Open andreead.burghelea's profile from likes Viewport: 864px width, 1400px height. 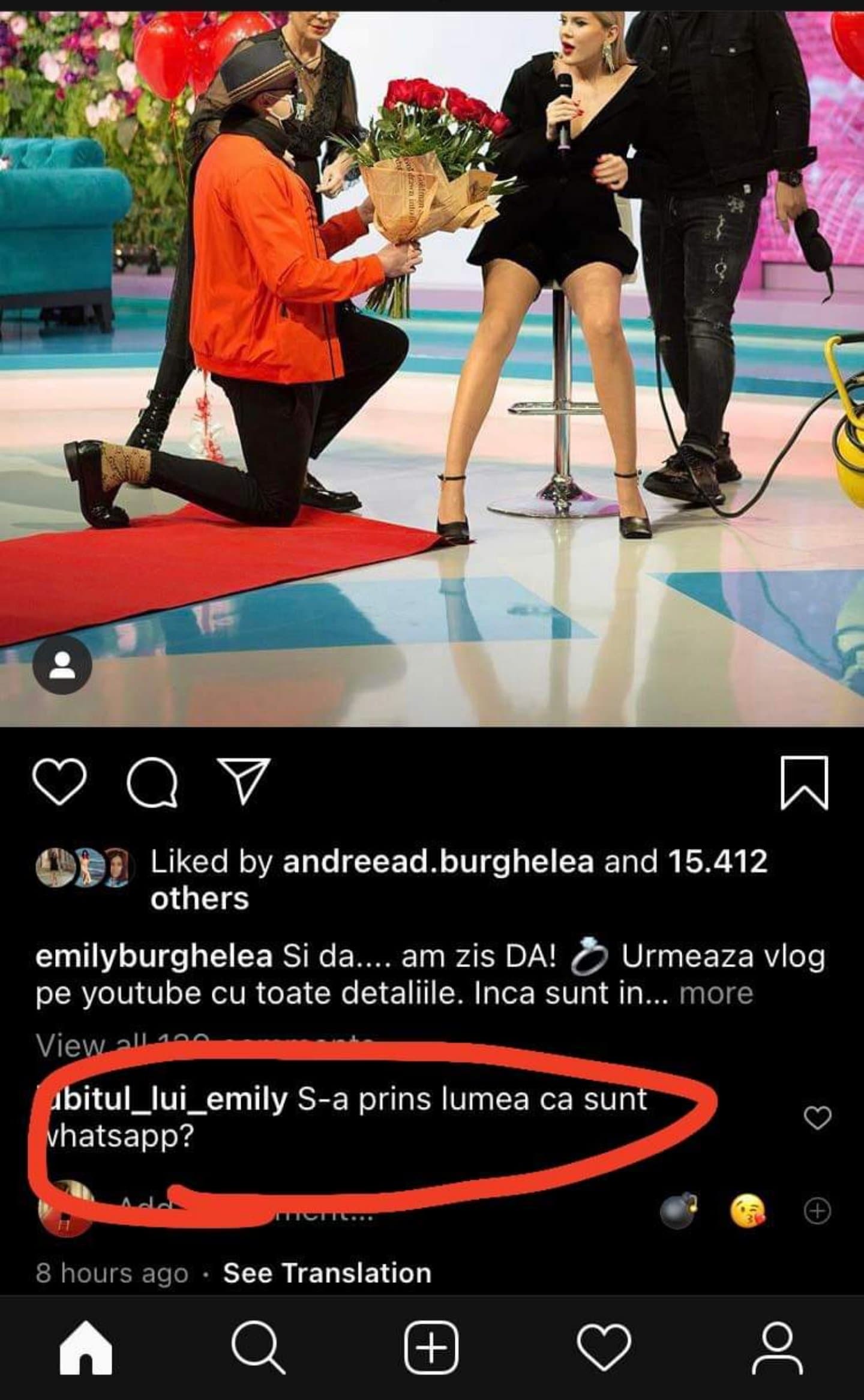(437, 861)
